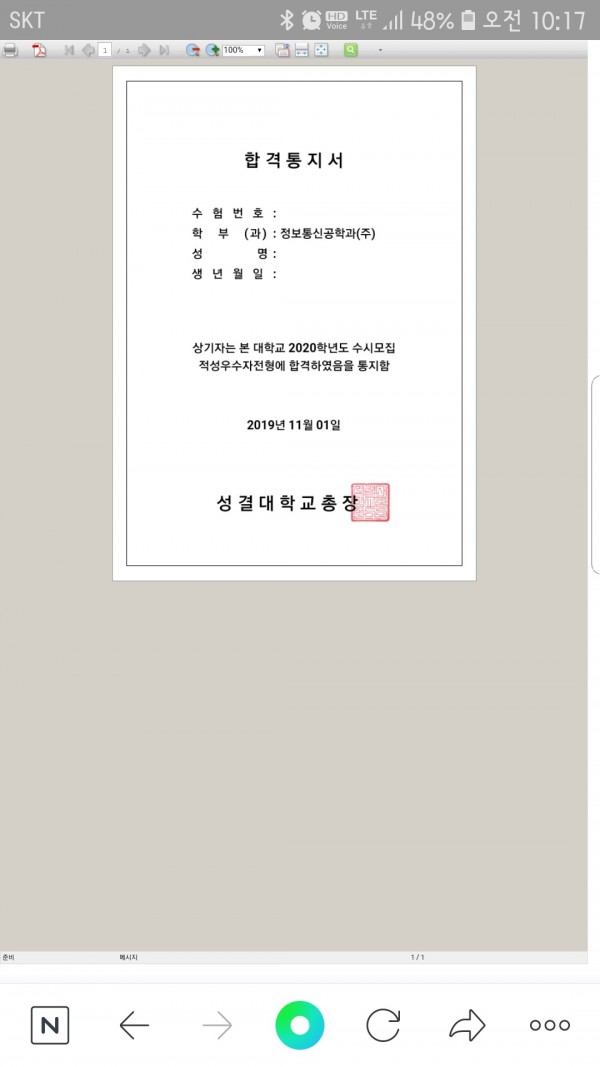Share this page

466,1025
